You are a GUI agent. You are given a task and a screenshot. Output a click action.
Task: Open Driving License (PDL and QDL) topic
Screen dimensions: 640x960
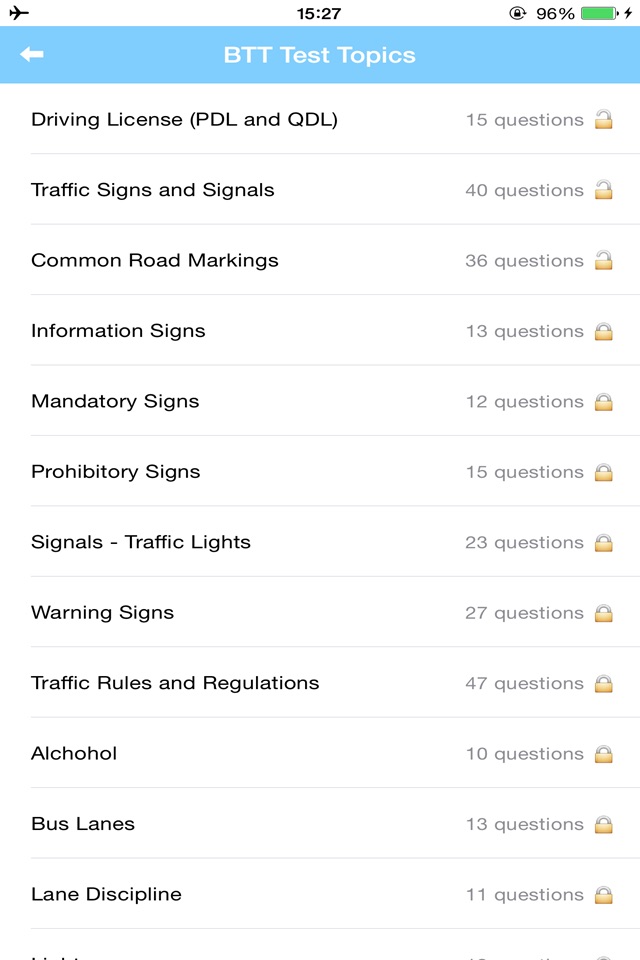(x=320, y=119)
